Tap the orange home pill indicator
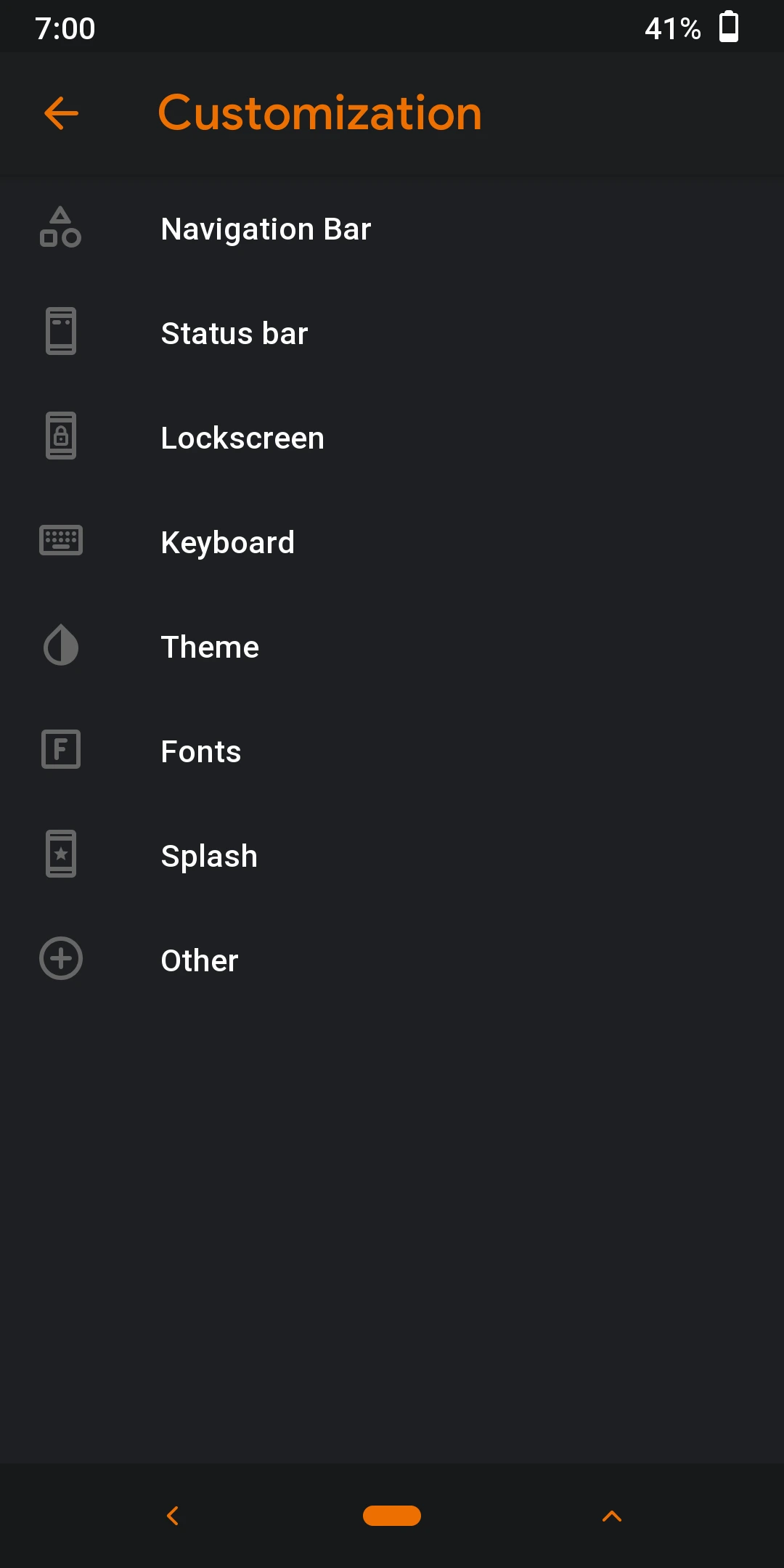The image size is (784, 1568). [x=392, y=1516]
